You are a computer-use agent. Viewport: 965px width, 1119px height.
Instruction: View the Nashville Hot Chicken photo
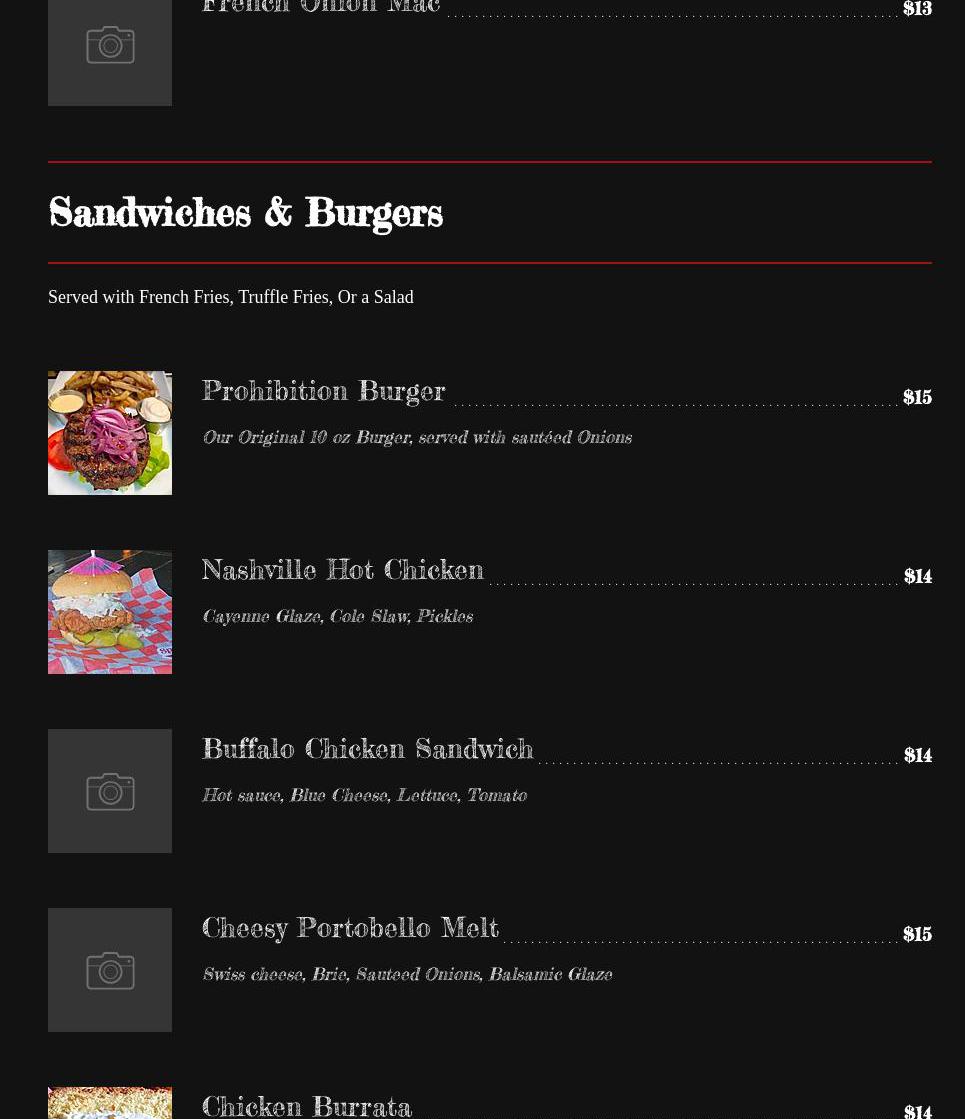click(x=110, y=612)
